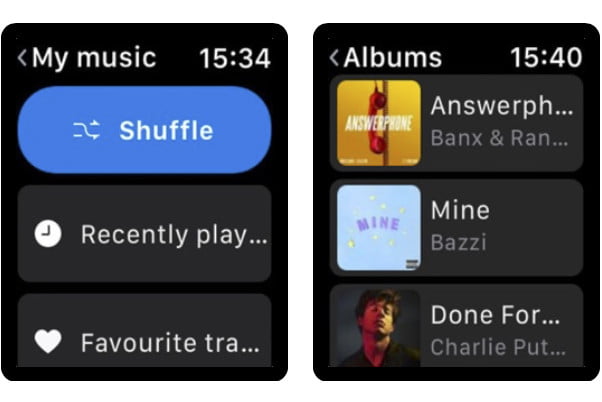Open Recently played list
Image resolution: width=602 pixels, height=402 pixels.
144,234
